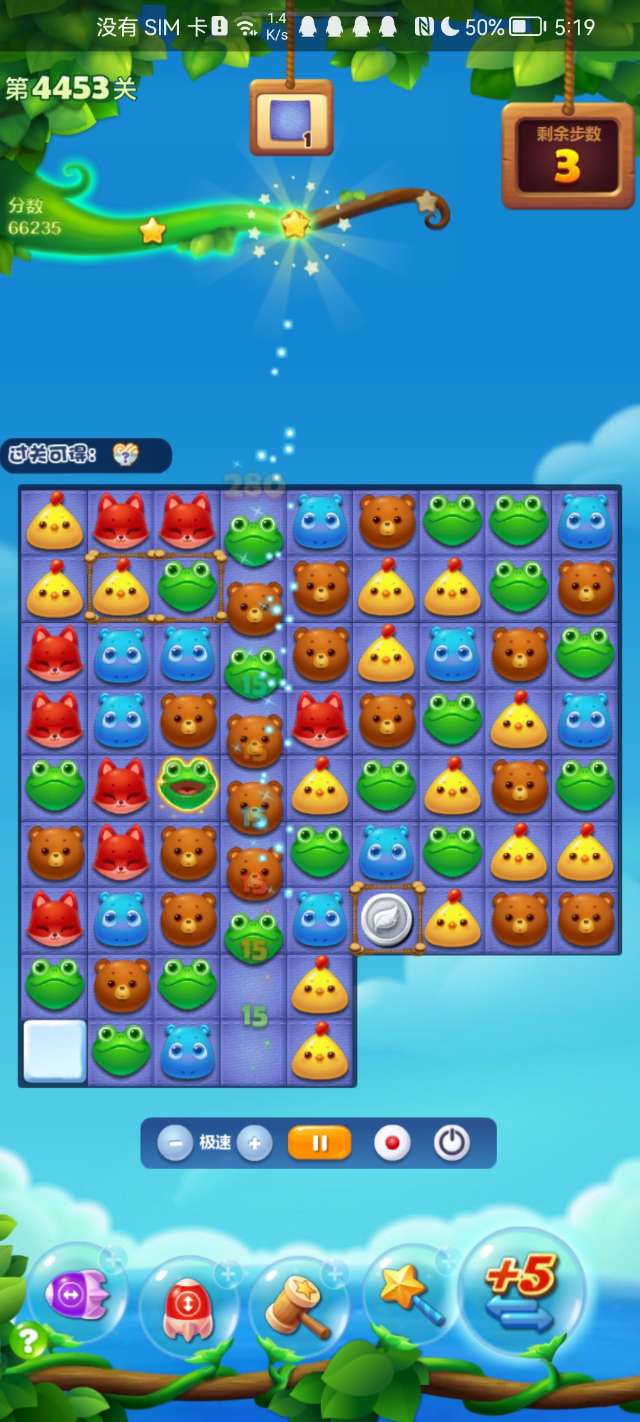
Task: Tap the silver coin tile on the board
Action: click(x=386, y=920)
